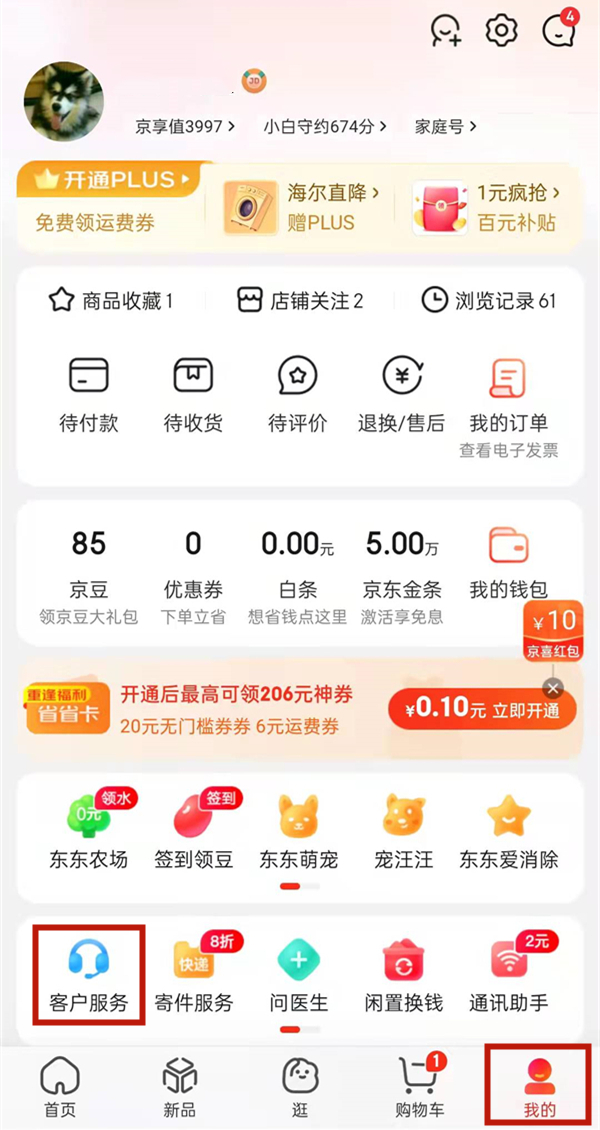Dismiss the 省省卡 promotional banner
The width and height of the screenshot is (600, 1130).
[553, 688]
